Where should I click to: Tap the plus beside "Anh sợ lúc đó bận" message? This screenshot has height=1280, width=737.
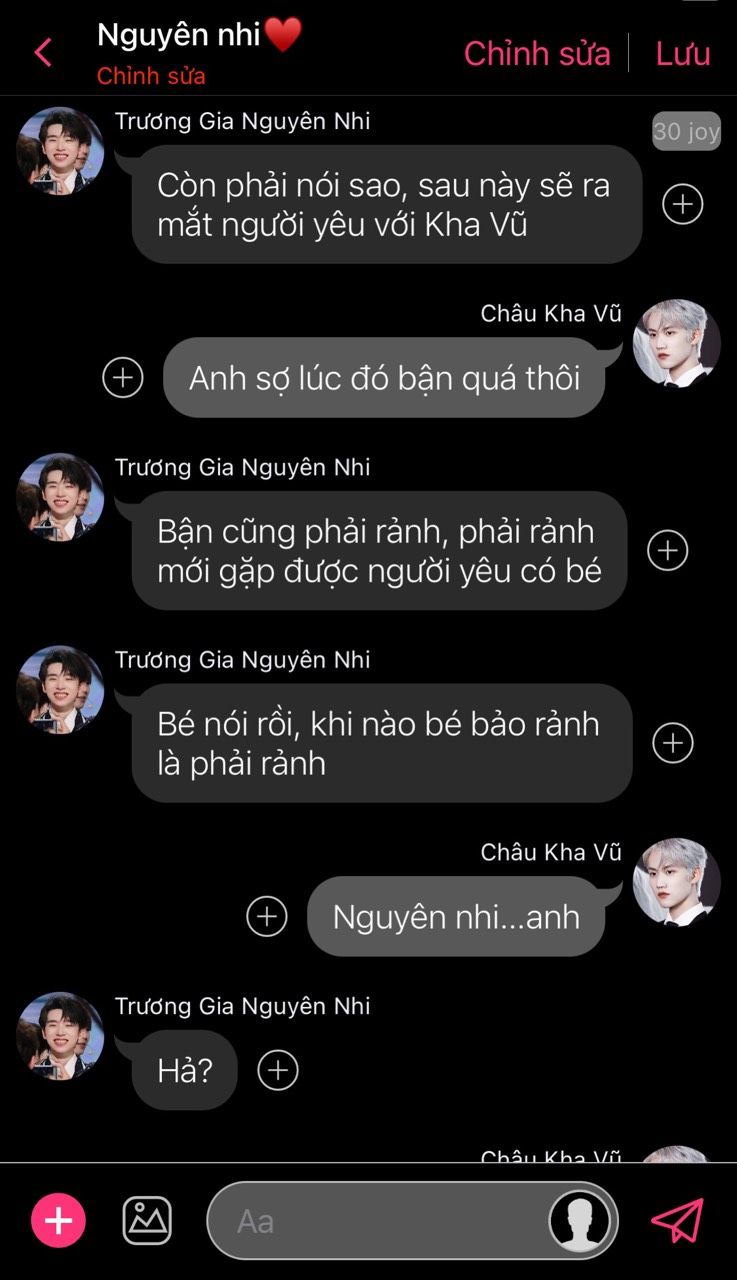click(123, 377)
